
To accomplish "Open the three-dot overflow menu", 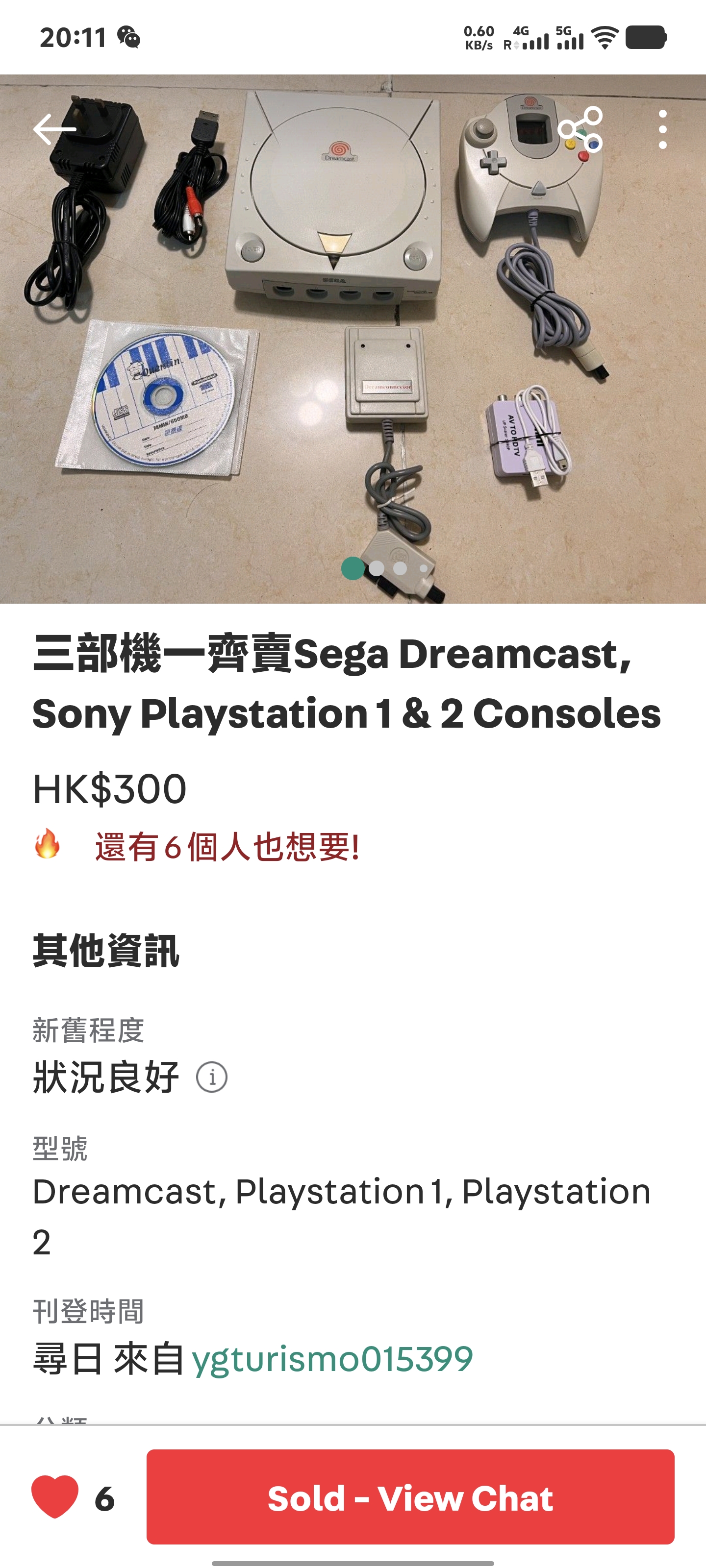I will pyautogui.click(x=662, y=129).
